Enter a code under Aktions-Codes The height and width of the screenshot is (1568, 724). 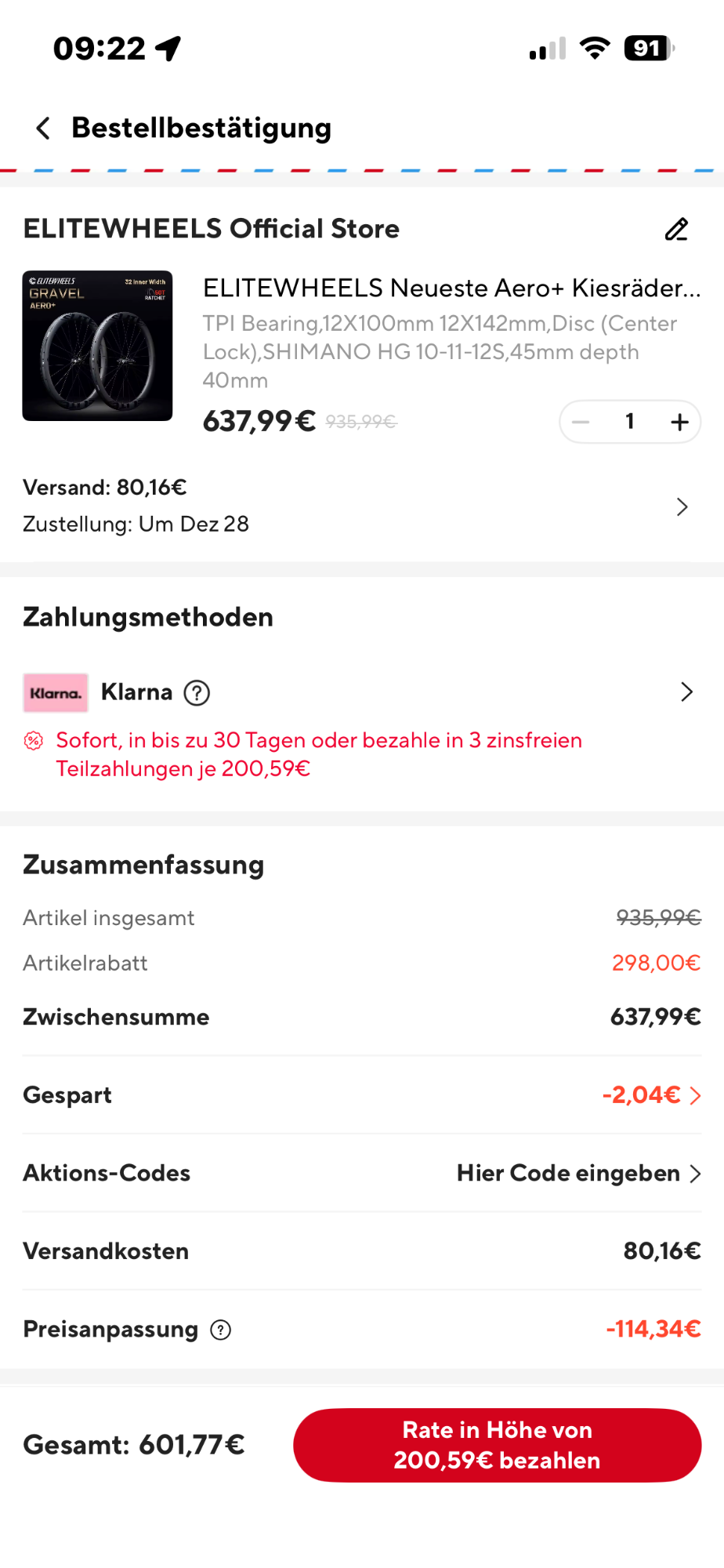(578, 1174)
